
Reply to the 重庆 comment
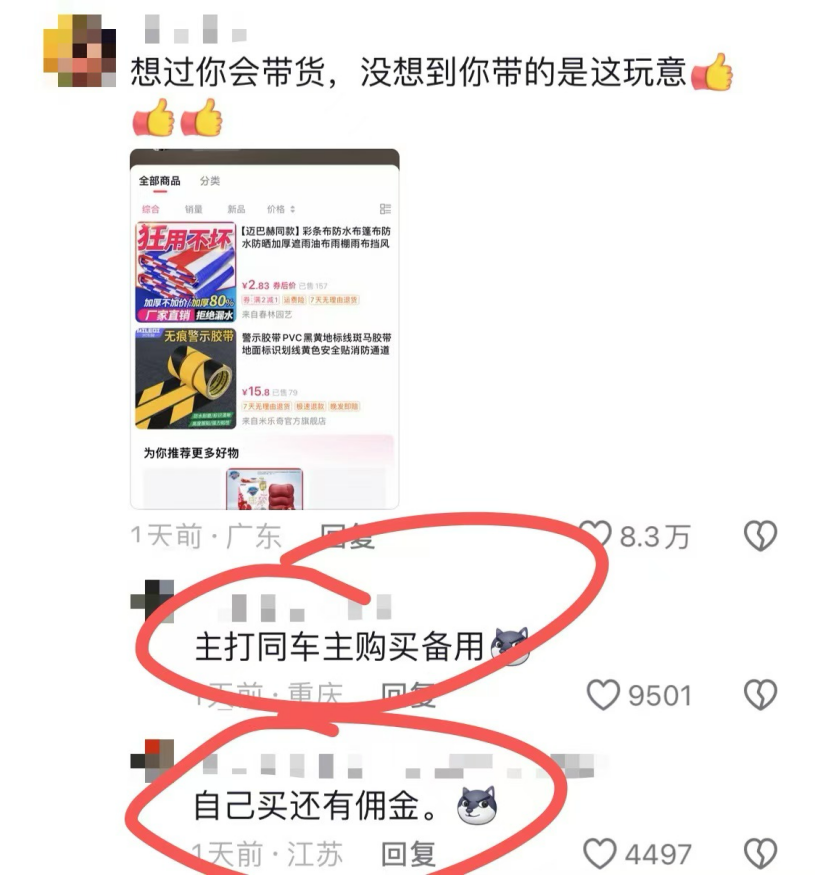(x=408, y=694)
